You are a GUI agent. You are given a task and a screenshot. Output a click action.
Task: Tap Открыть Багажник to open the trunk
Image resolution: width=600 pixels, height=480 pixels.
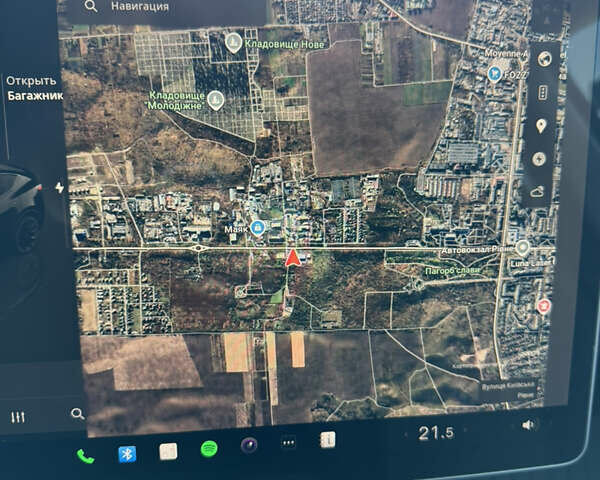point(33,89)
